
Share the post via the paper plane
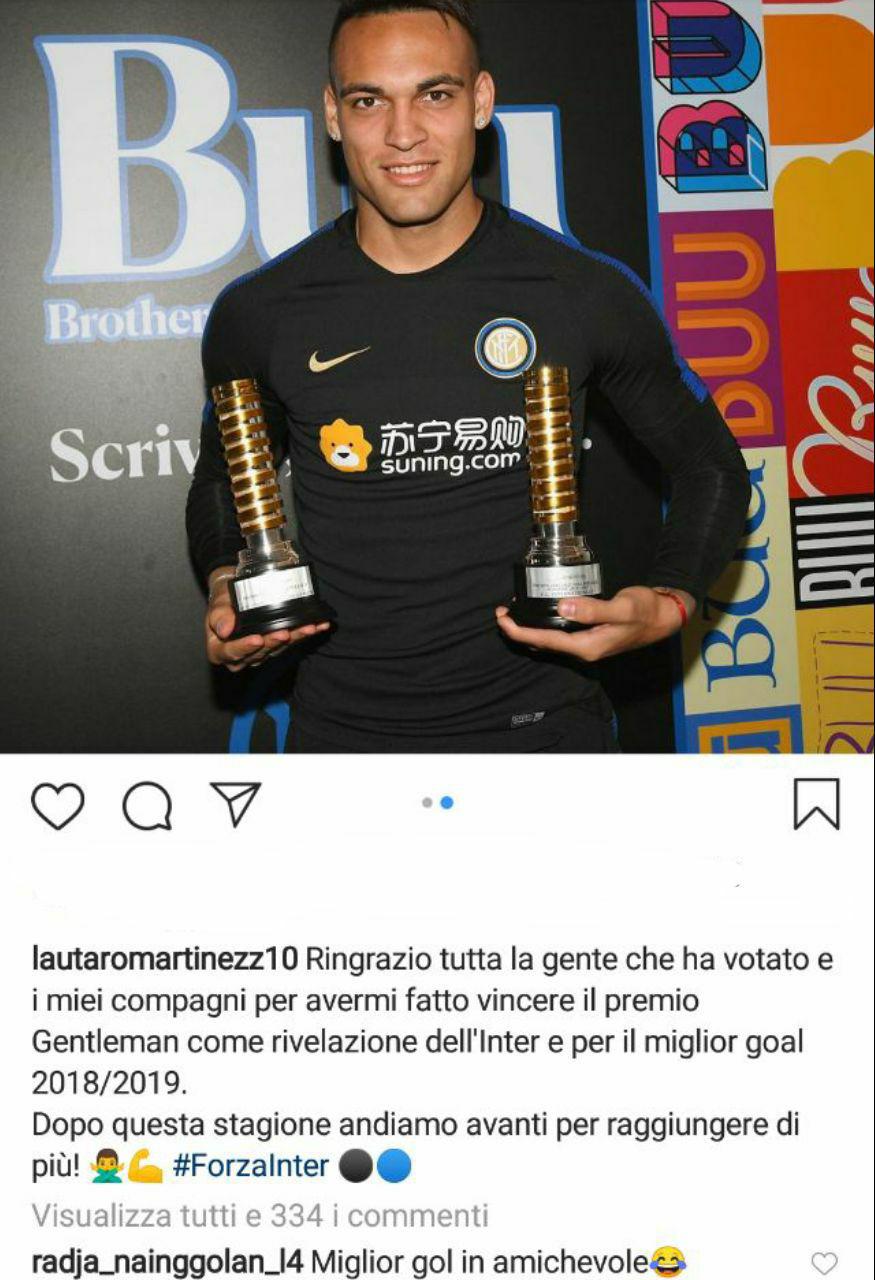tap(236, 803)
